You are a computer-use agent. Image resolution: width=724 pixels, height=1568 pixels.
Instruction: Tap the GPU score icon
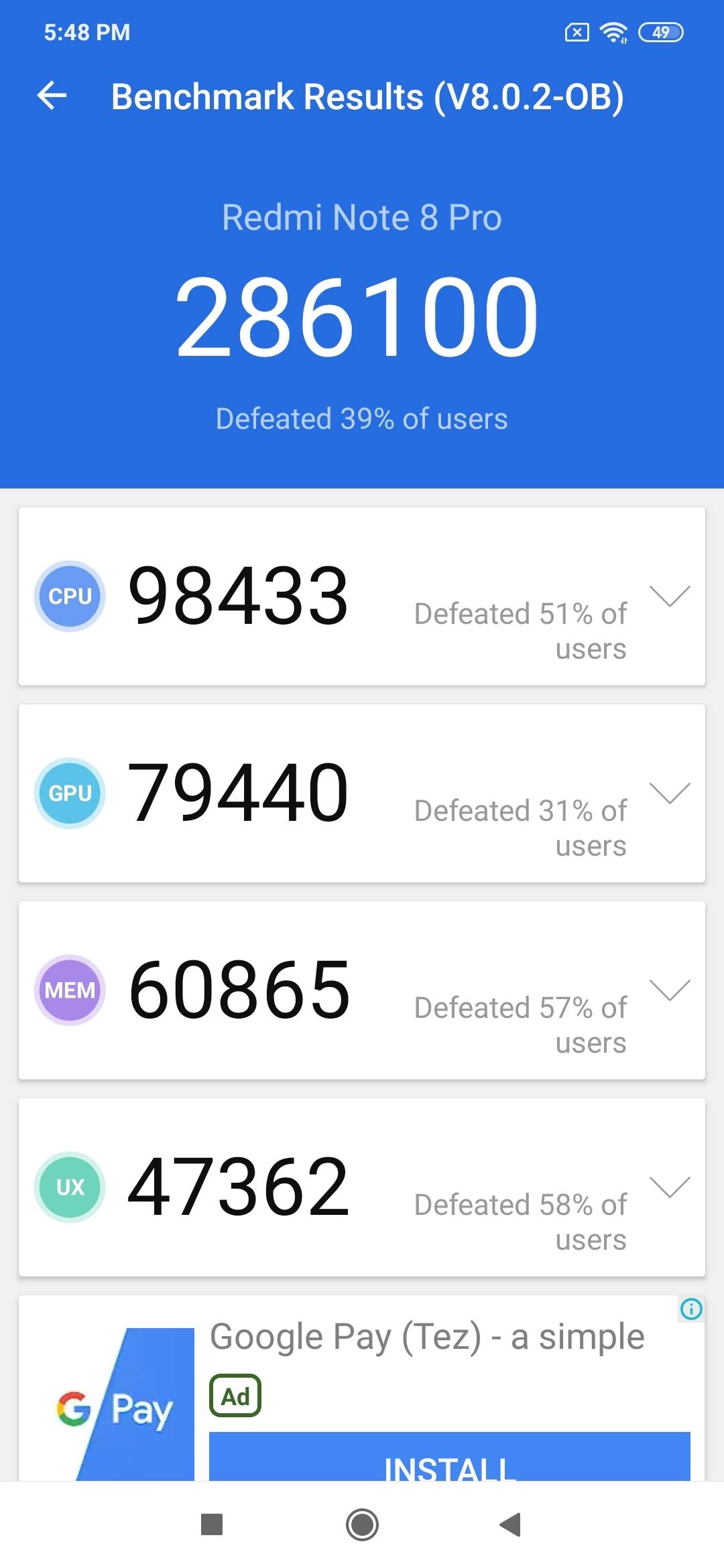(x=69, y=793)
